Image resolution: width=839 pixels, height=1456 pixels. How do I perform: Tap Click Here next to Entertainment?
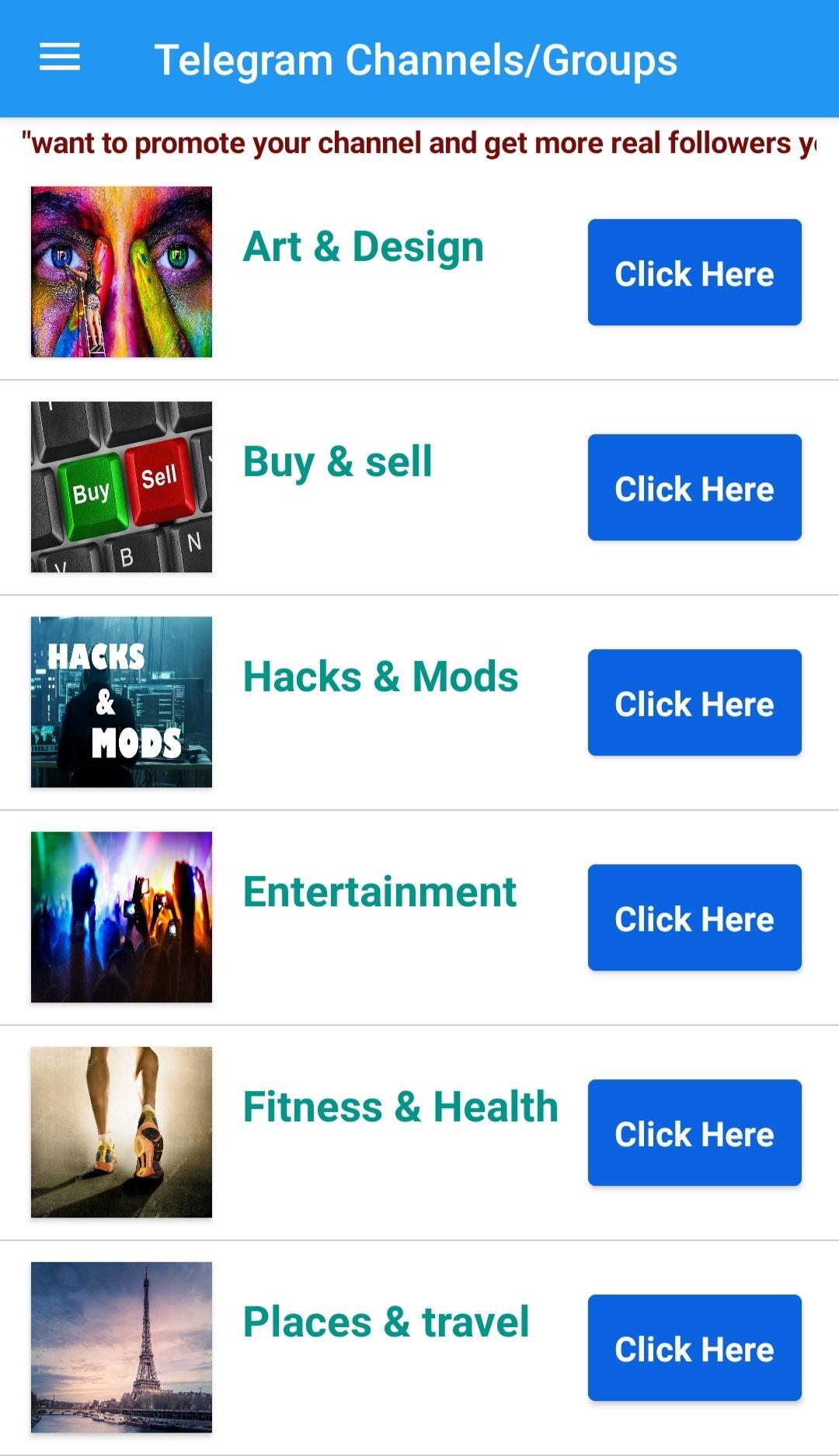694,918
